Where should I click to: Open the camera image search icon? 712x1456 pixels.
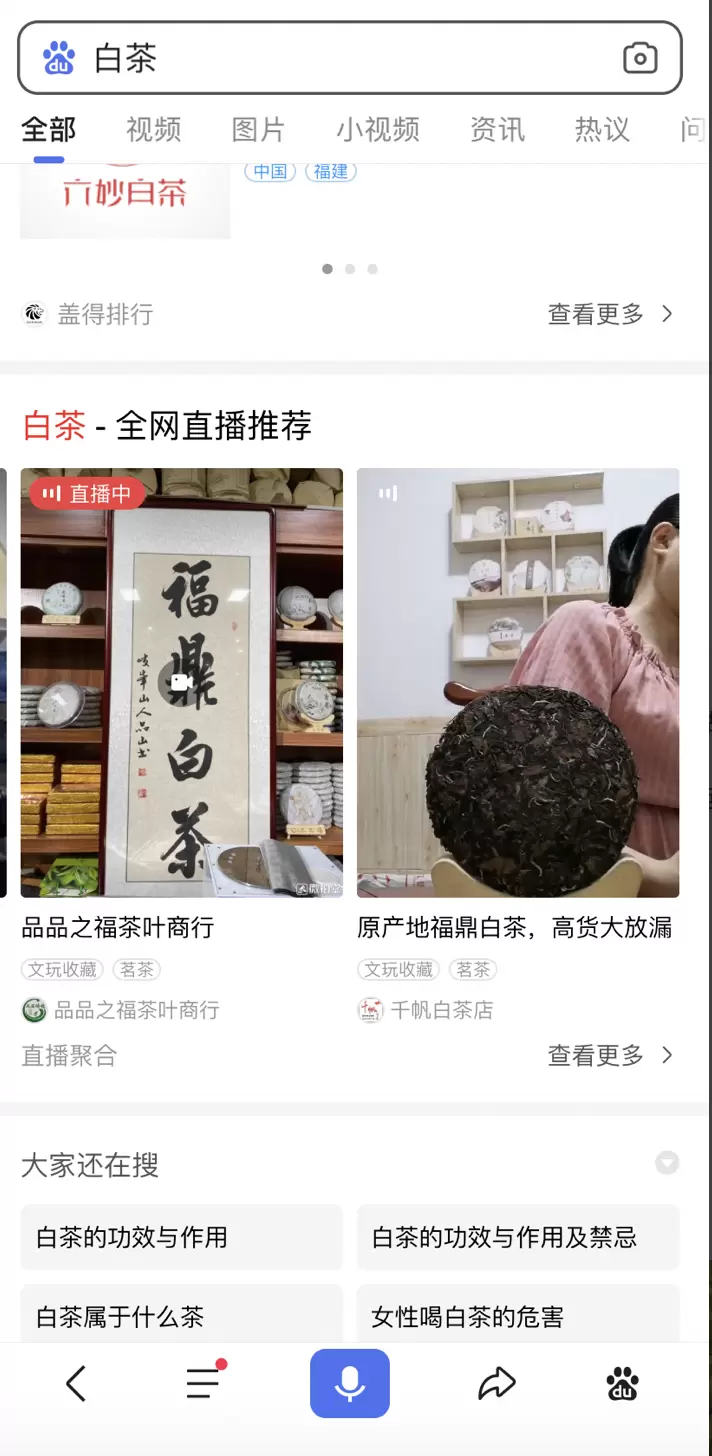pos(640,58)
